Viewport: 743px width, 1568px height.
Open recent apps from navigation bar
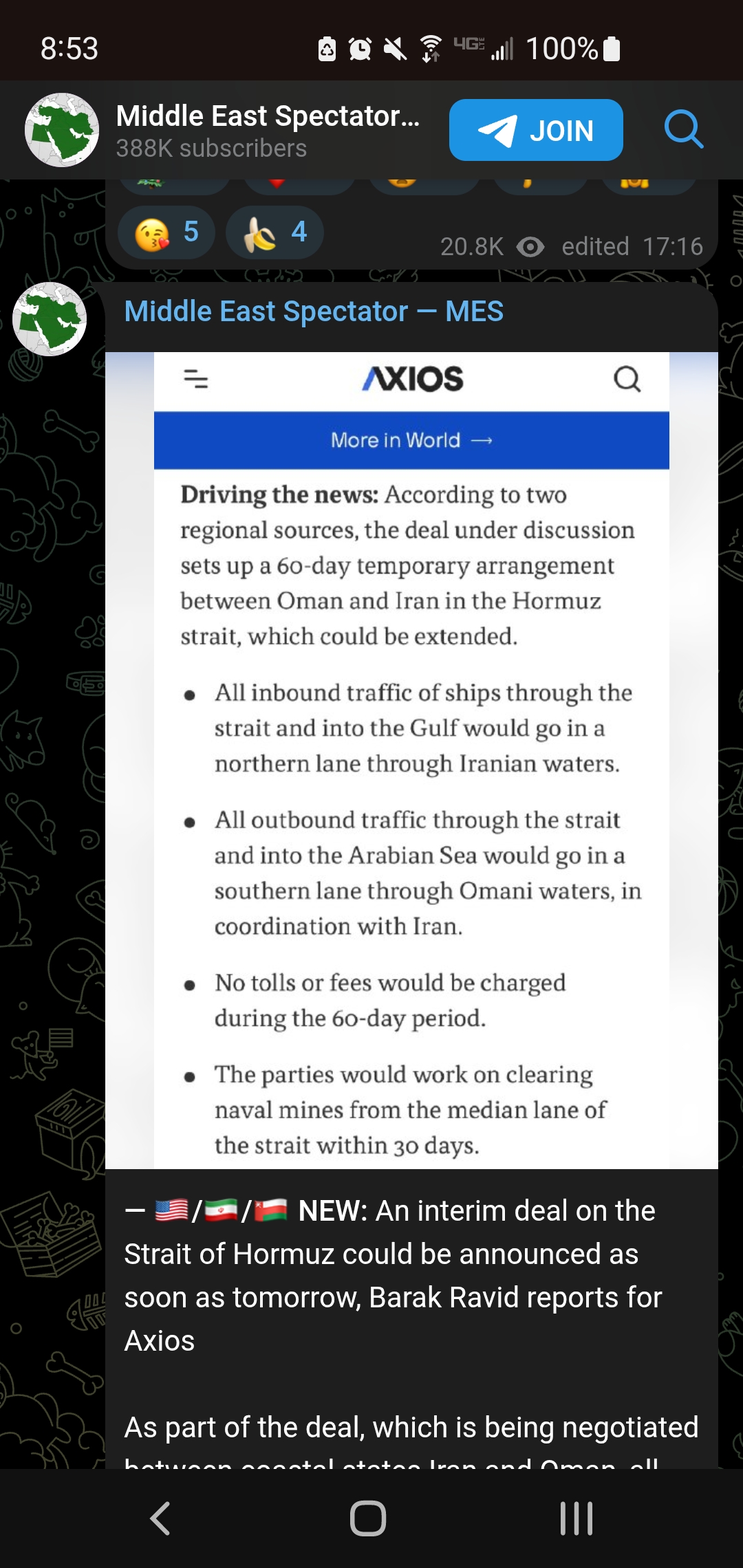click(x=577, y=1518)
